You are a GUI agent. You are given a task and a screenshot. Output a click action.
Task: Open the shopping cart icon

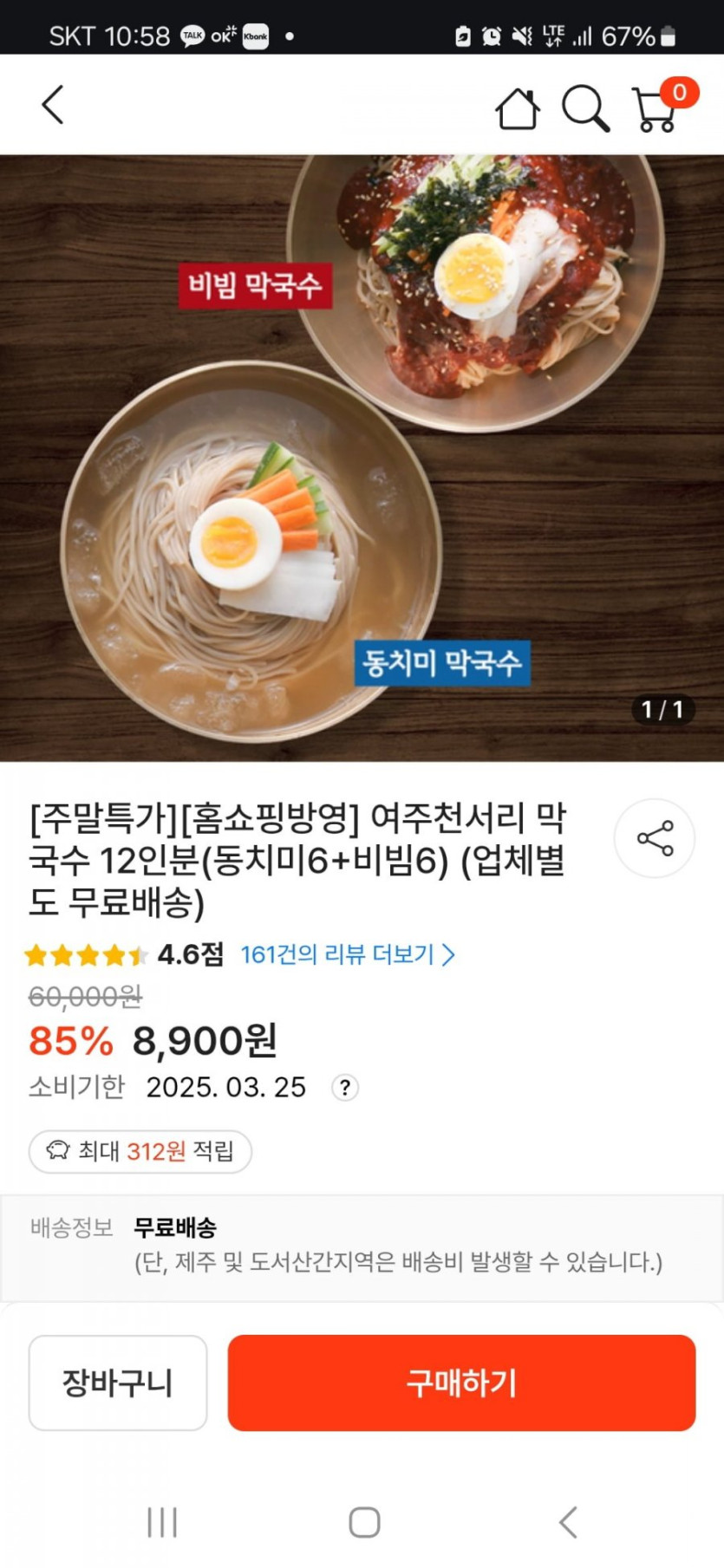point(656,109)
